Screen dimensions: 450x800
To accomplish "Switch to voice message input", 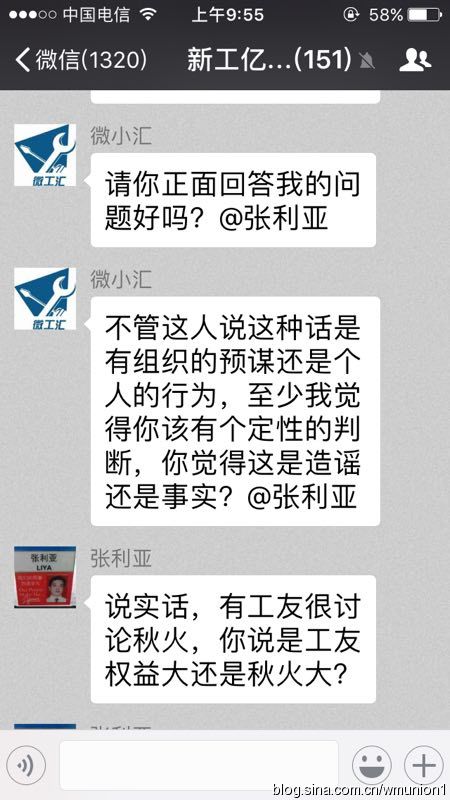I will (x=26, y=765).
